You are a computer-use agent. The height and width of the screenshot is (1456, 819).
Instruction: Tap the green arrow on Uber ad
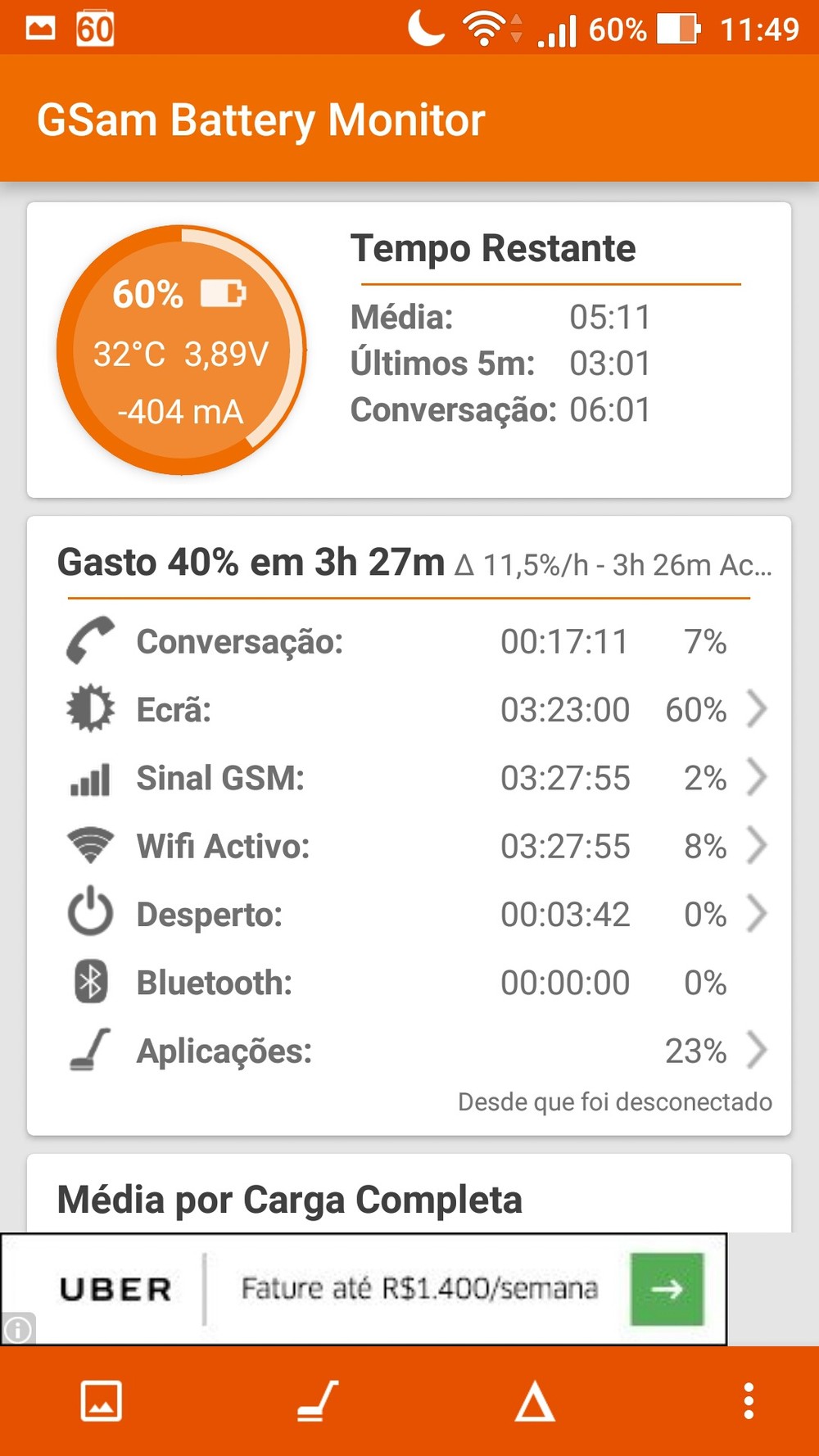pos(667,1289)
